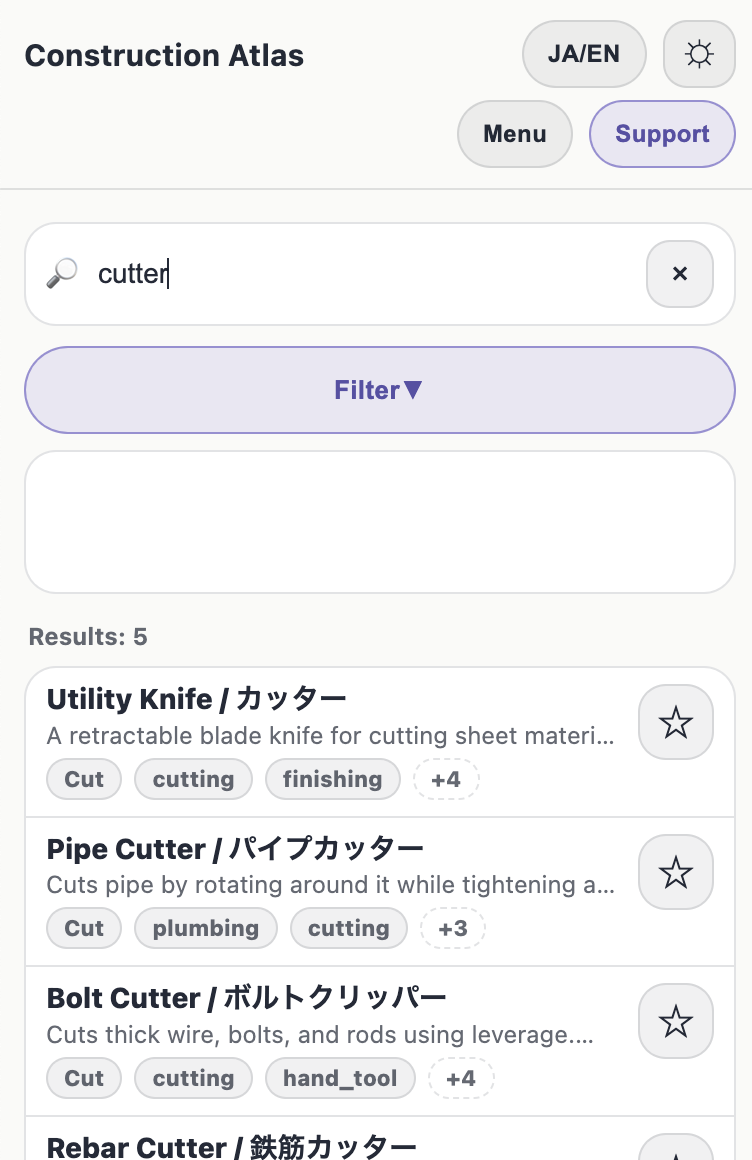The image size is (752, 1160).
Task: Favorite the Pipe Cutter tool
Action: coord(676,871)
